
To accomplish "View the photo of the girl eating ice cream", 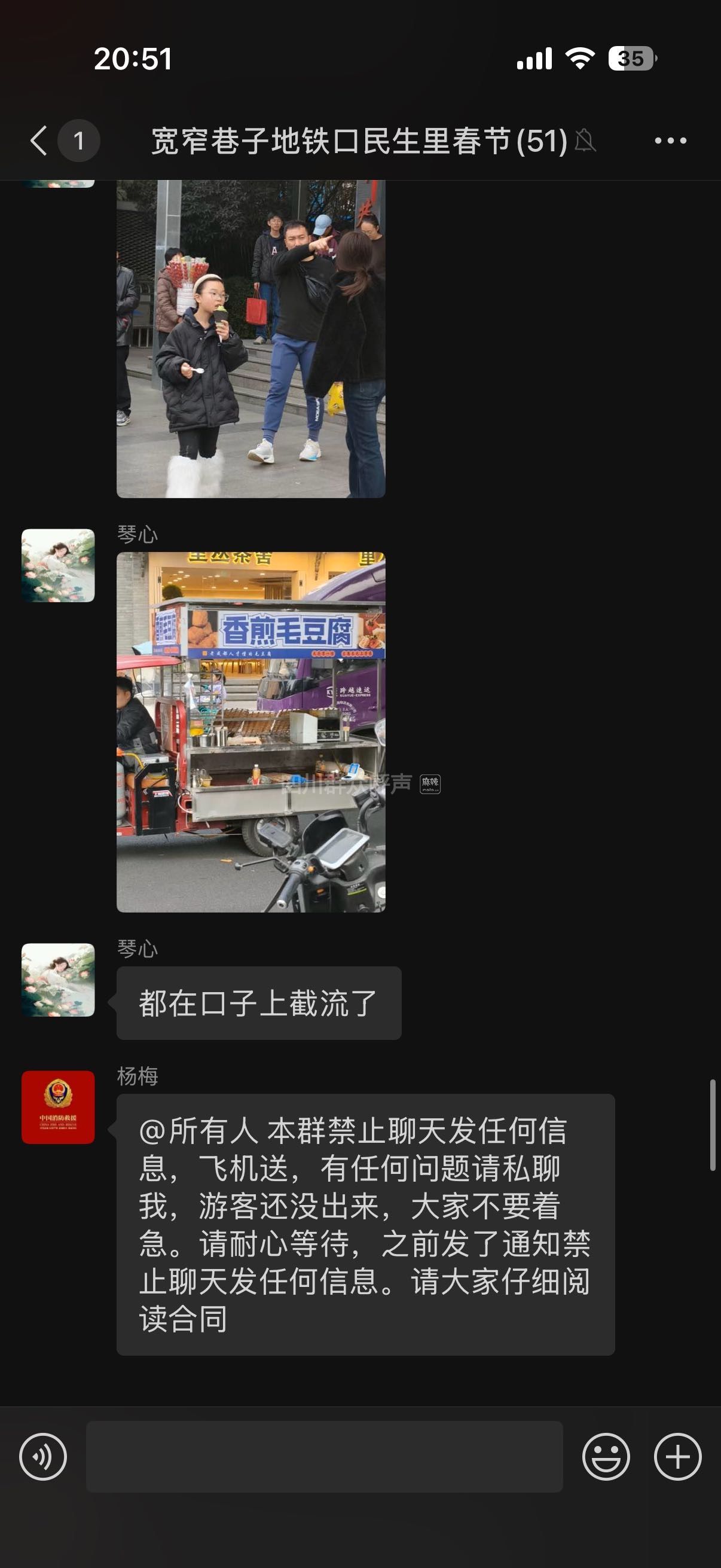I will [250, 338].
